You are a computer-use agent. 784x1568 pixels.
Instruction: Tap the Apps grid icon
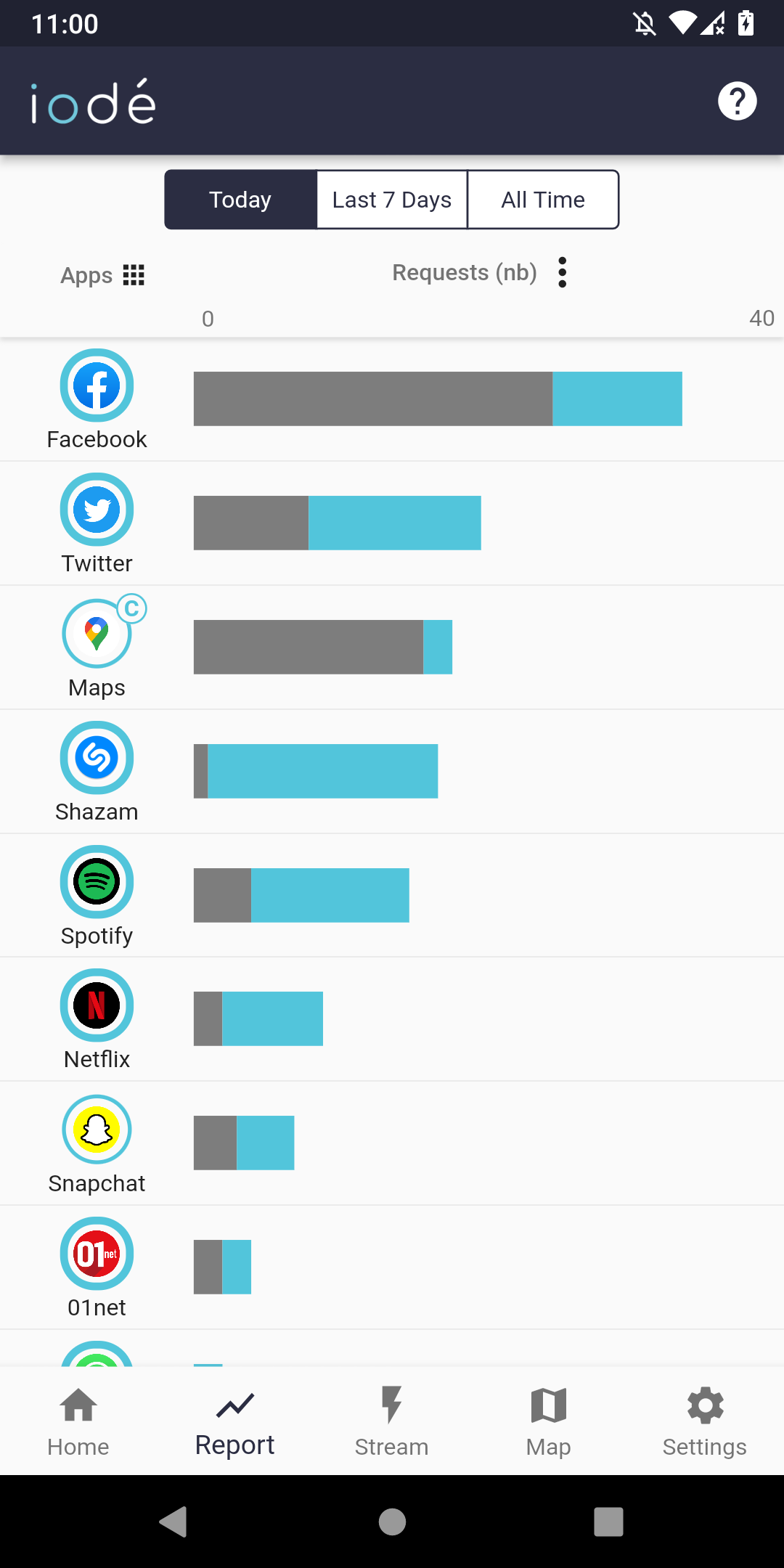click(x=134, y=275)
